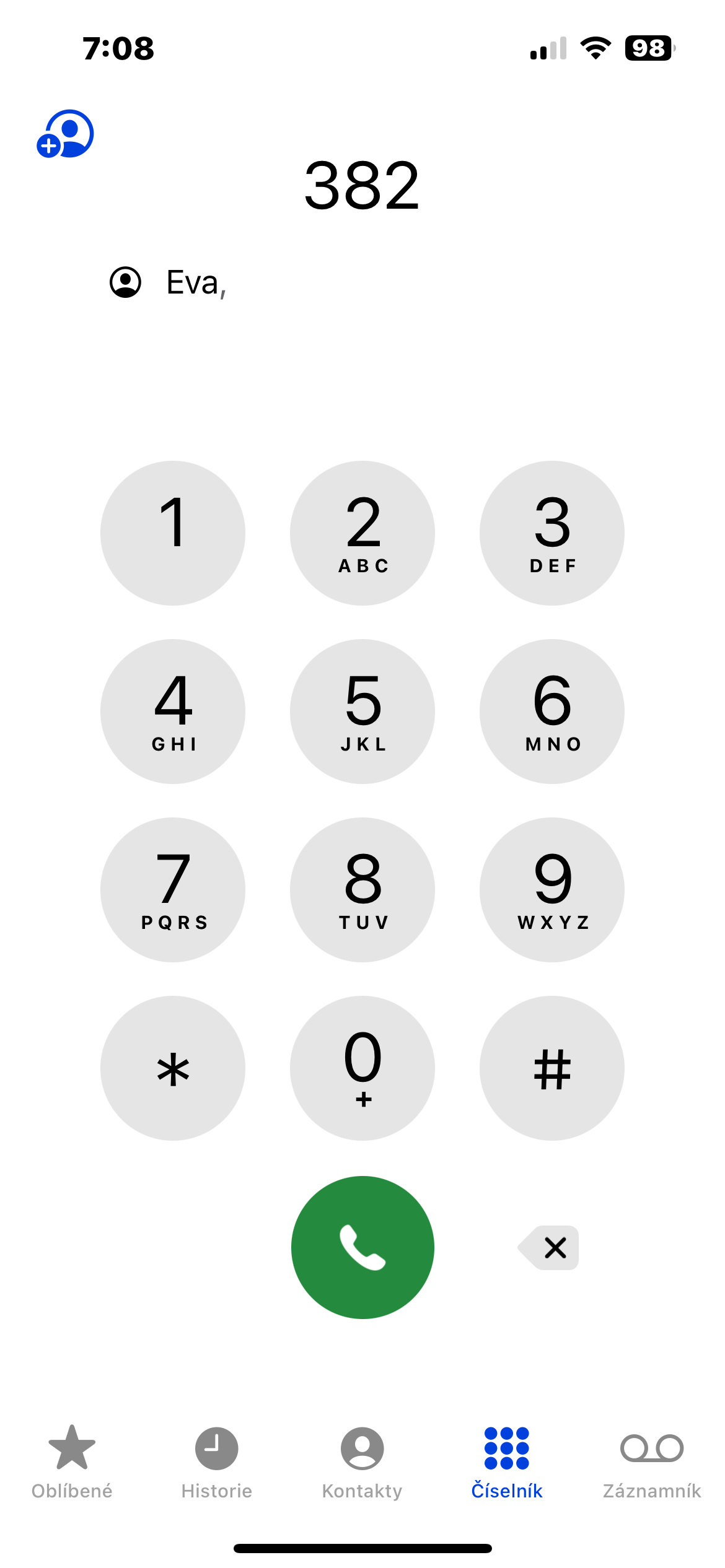Open the Záznamník voicemail tab

(652, 1461)
